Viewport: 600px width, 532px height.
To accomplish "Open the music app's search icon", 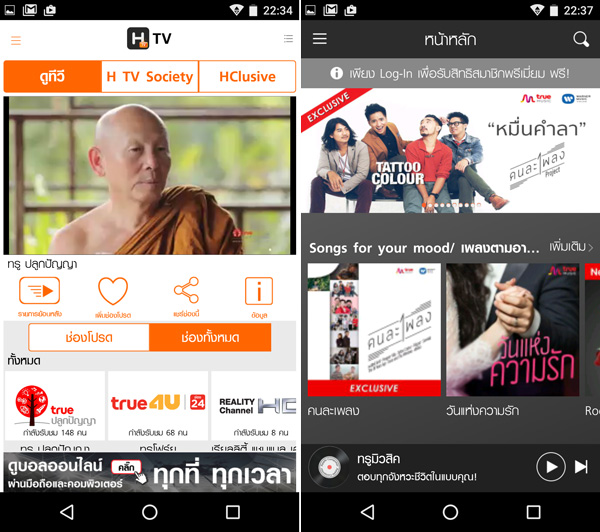I will tap(581, 39).
